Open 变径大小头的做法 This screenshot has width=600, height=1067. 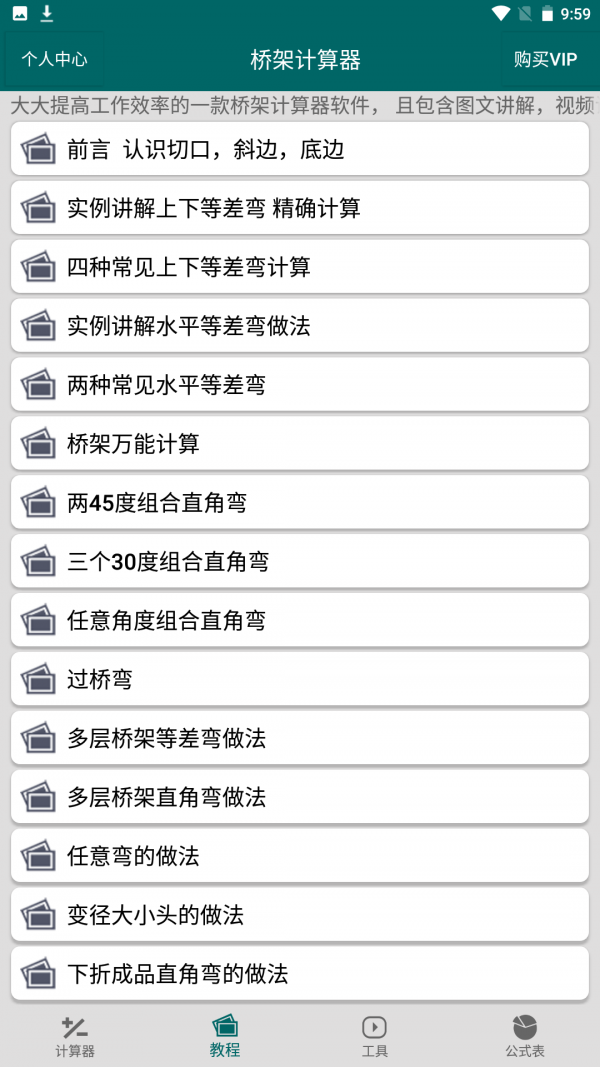pyautogui.click(x=300, y=915)
